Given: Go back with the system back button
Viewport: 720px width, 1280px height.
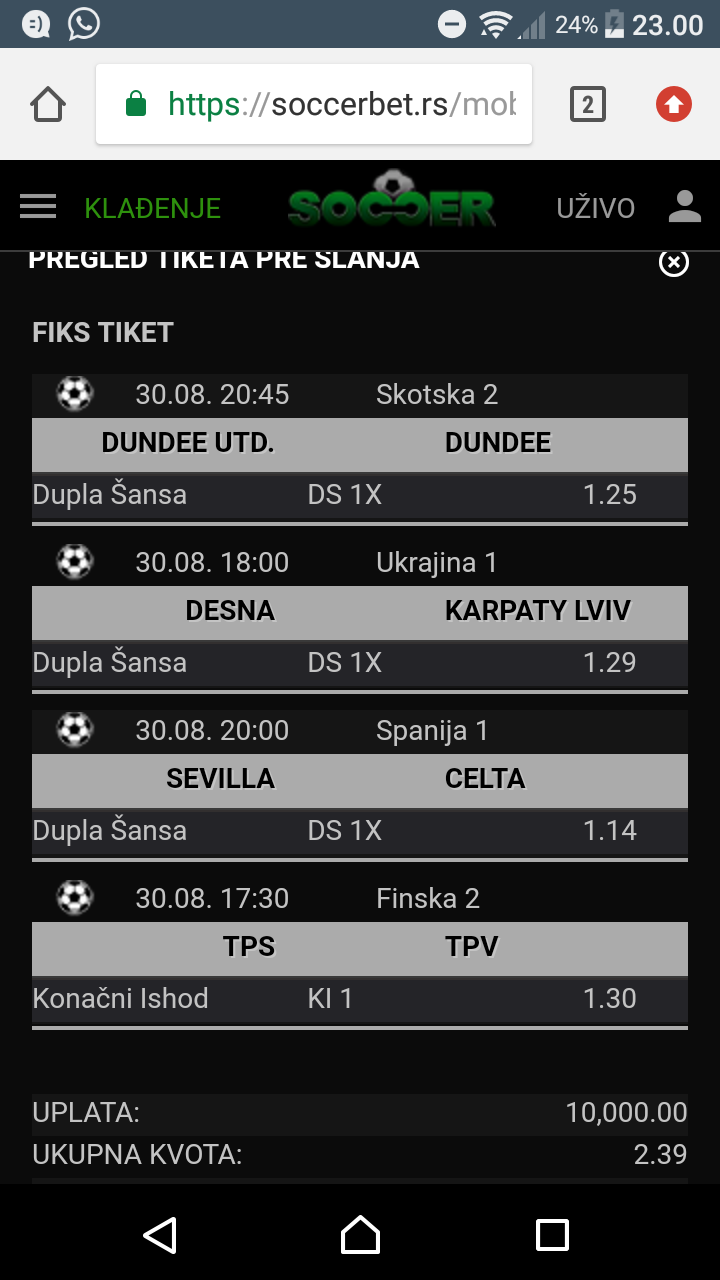Looking at the screenshot, I should click(160, 1235).
